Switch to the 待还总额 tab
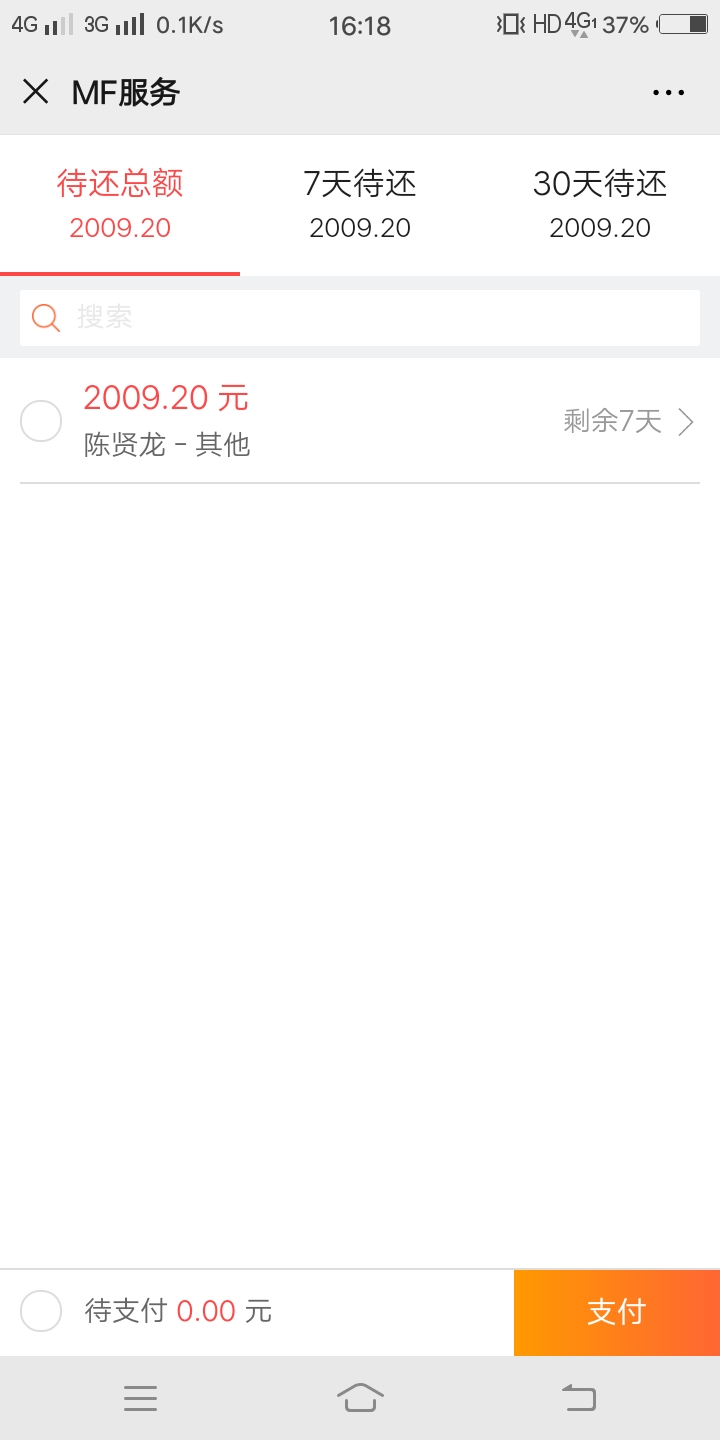The height and width of the screenshot is (1440, 720). tap(120, 204)
